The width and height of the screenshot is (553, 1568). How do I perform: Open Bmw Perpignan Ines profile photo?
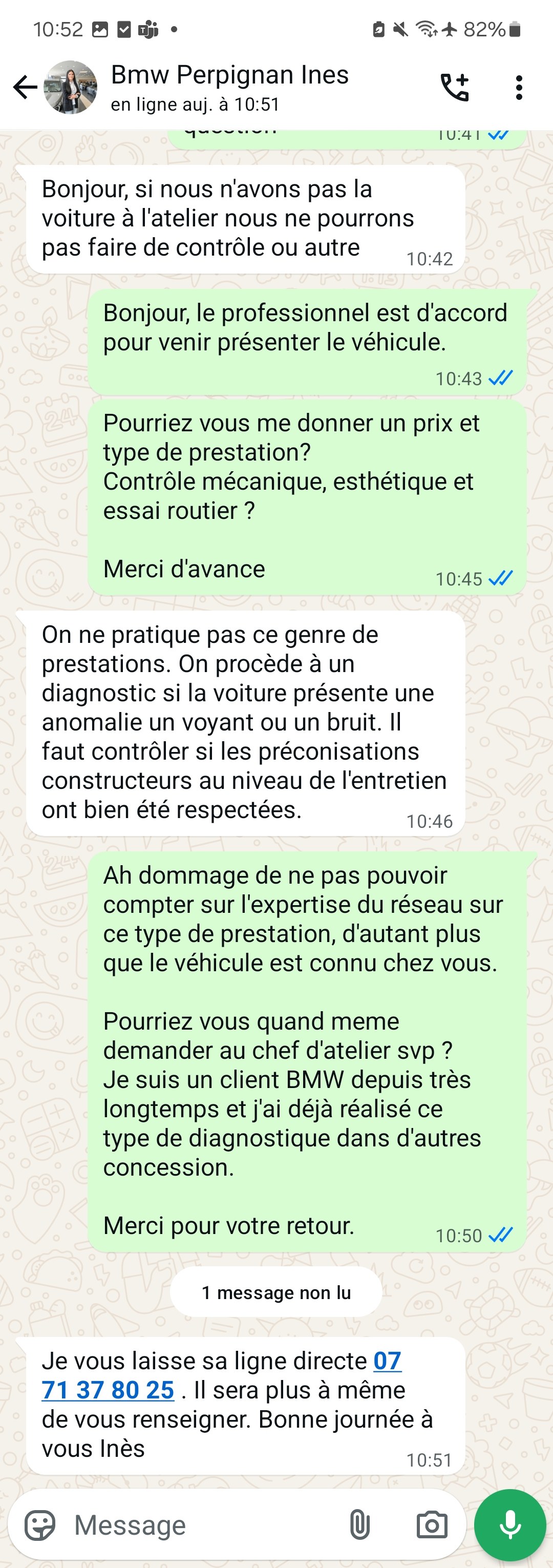click(x=71, y=87)
